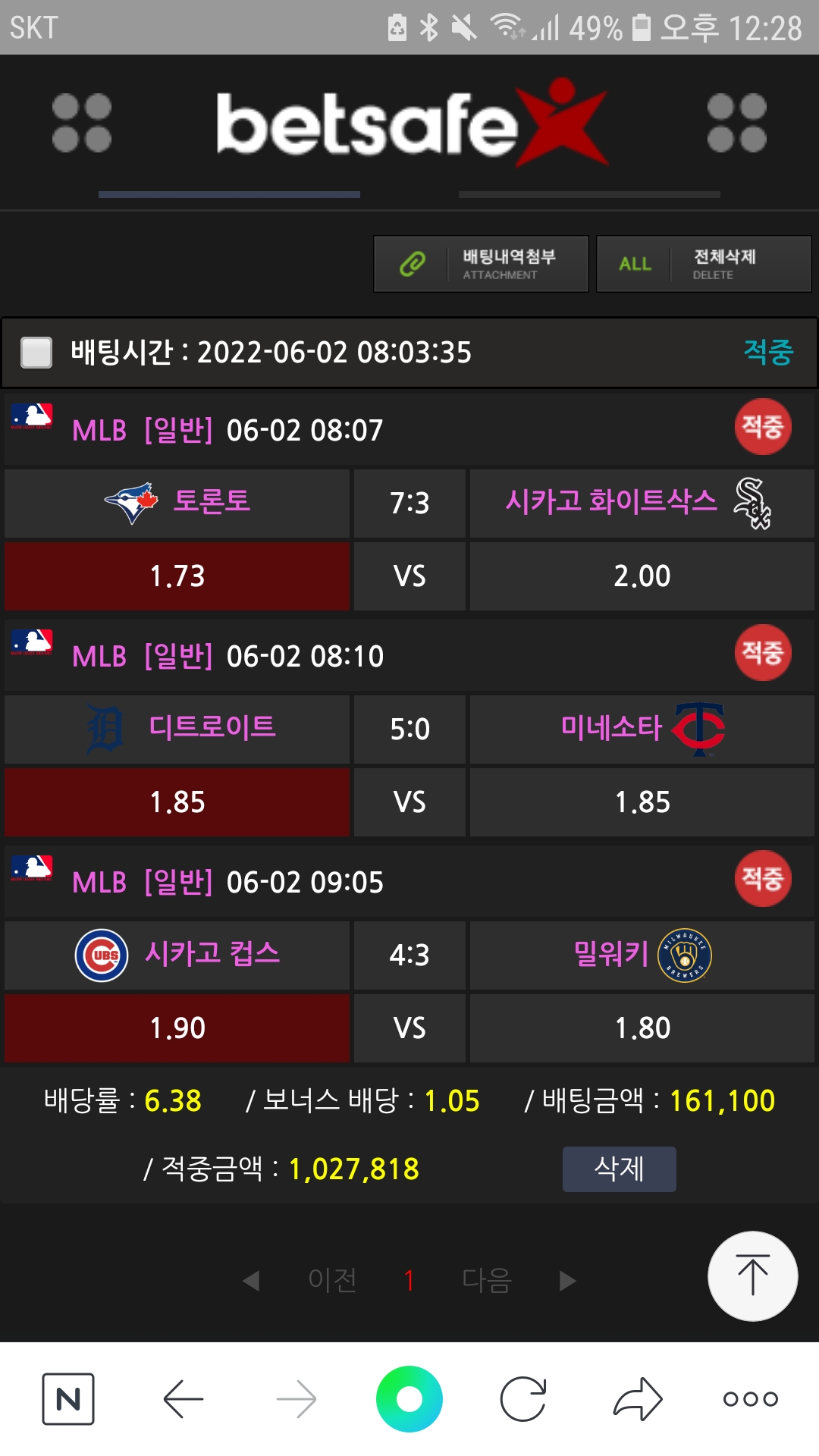
Task: Tap the 전체삭제 delete all button
Action: coord(703,264)
